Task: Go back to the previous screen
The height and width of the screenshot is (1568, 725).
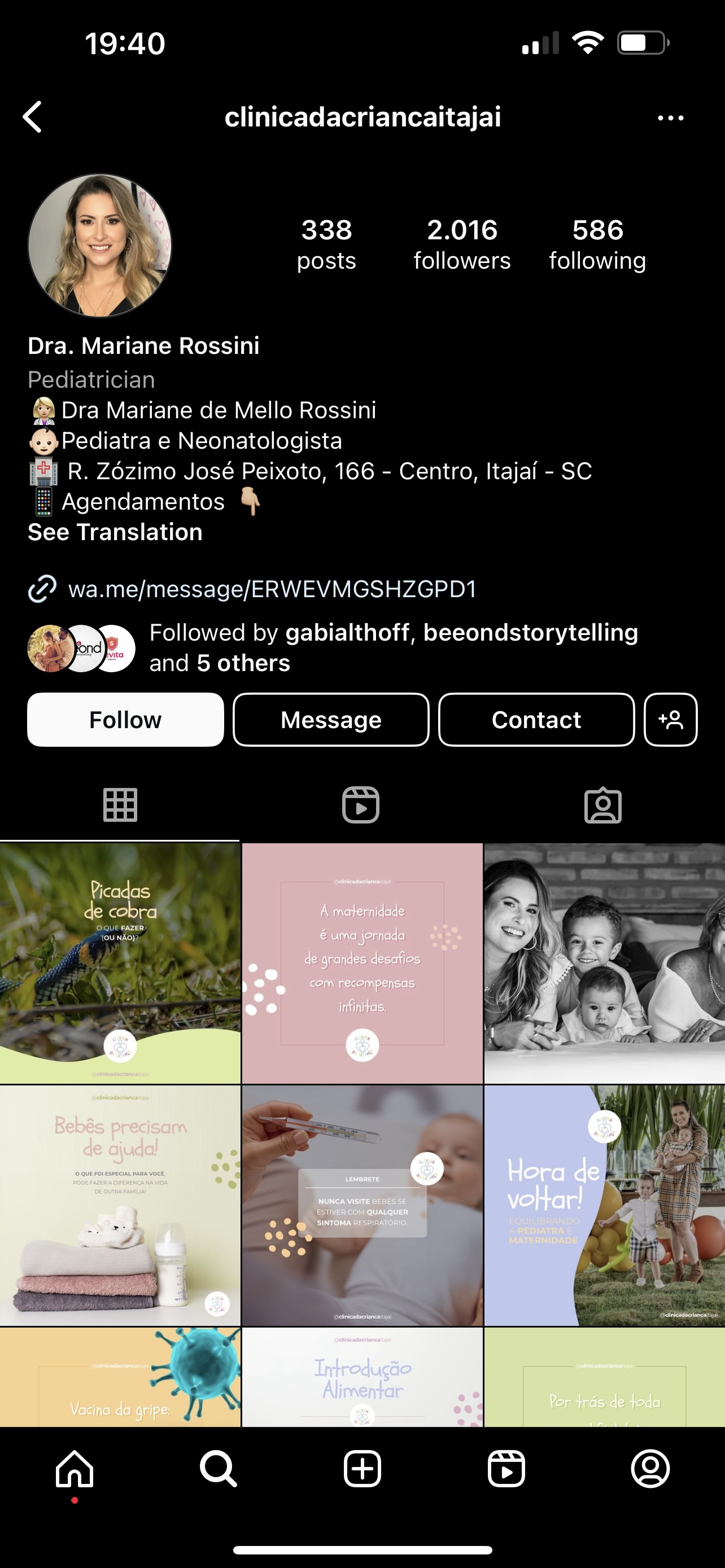Action: click(33, 117)
